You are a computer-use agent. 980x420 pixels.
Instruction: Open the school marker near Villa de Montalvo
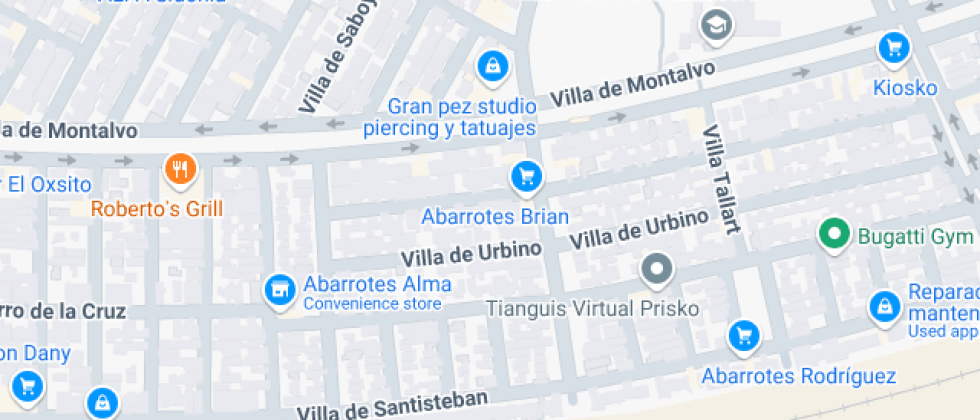point(716,26)
